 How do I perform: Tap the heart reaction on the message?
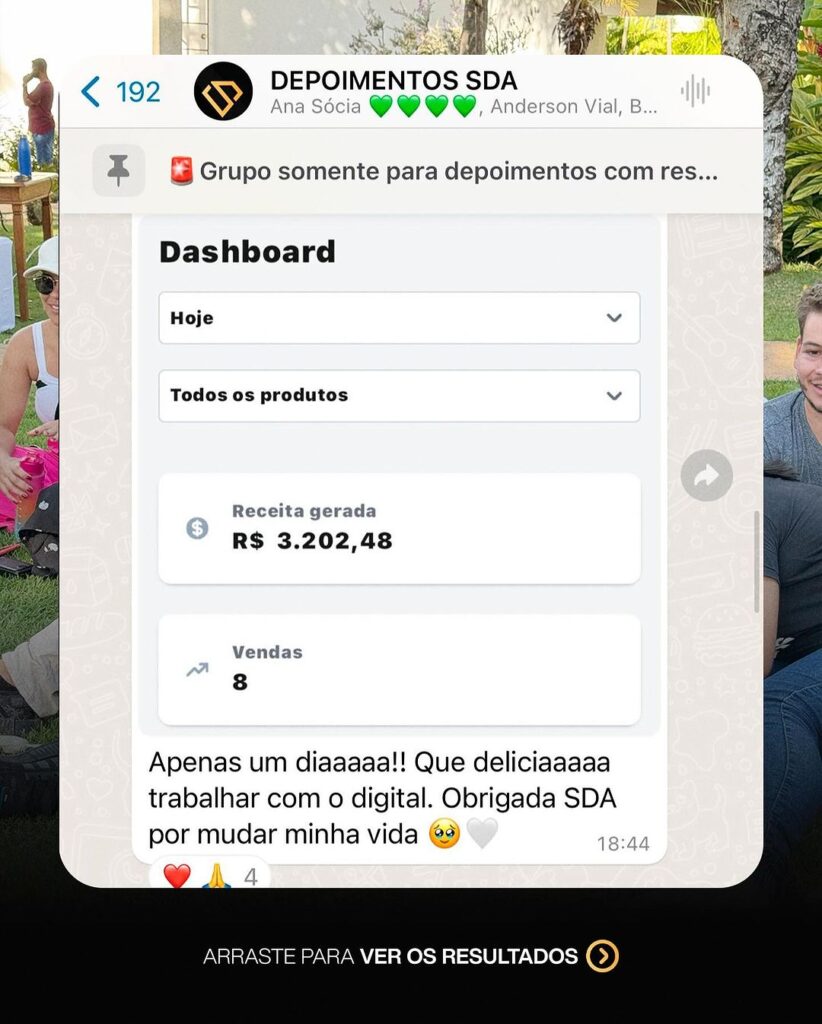[177, 877]
